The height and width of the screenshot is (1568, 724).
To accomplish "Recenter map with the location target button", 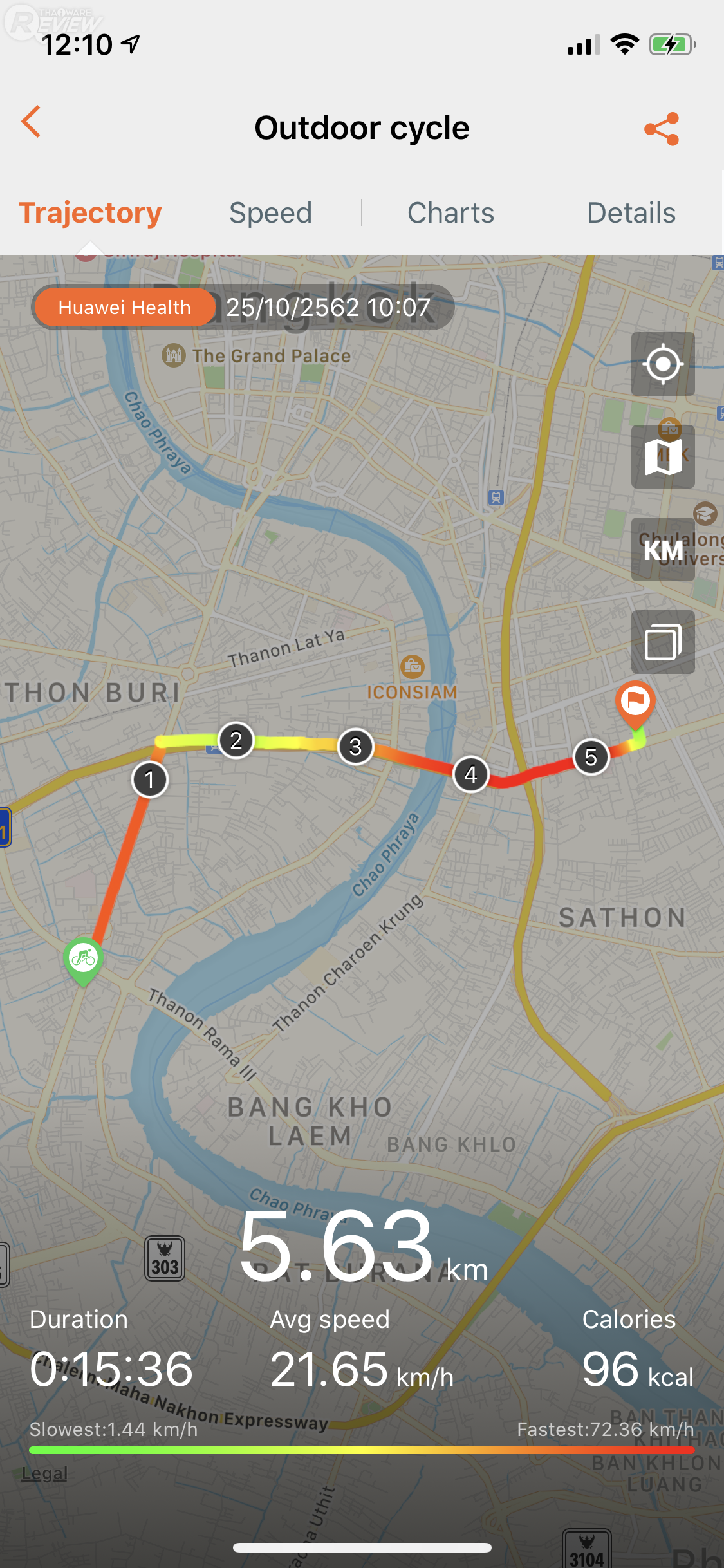I will click(x=663, y=364).
